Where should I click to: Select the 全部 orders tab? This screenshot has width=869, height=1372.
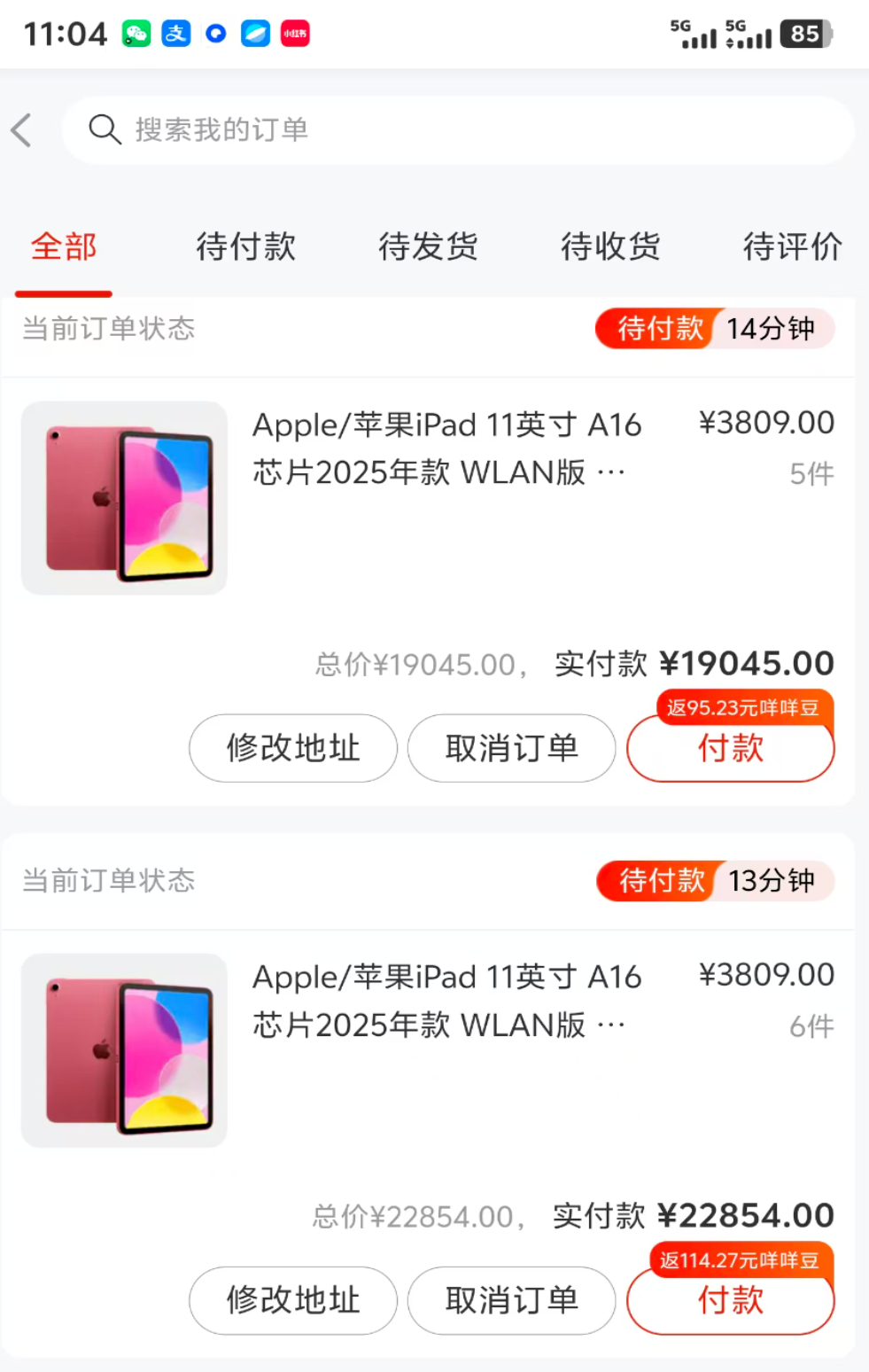(x=64, y=246)
